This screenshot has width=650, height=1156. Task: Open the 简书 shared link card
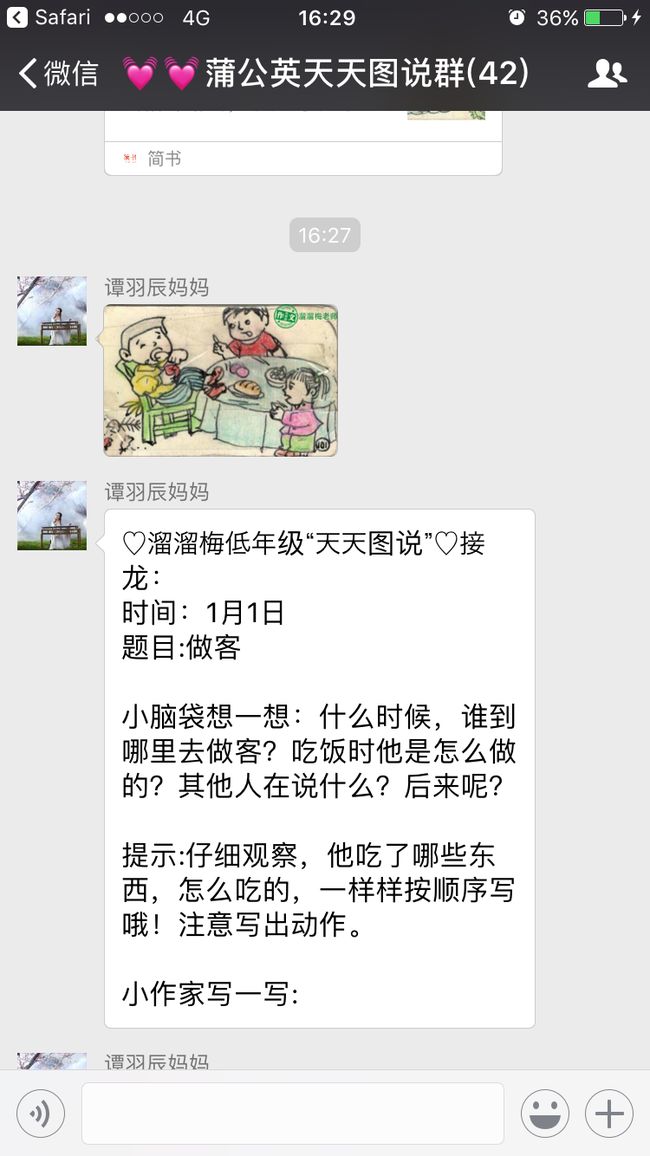click(x=303, y=143)
